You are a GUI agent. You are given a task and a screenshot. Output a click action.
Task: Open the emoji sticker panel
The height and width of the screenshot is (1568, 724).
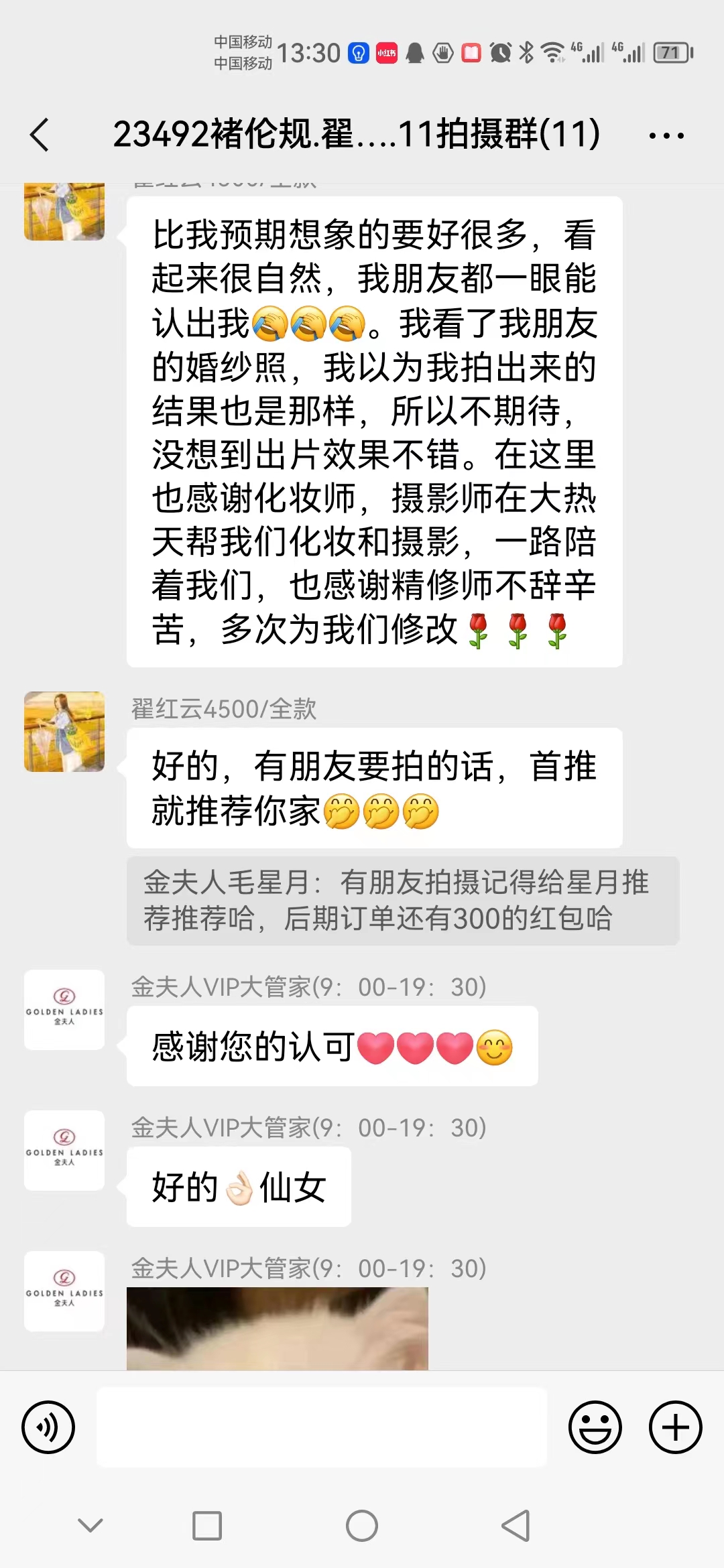click(x=595, y=1427)
